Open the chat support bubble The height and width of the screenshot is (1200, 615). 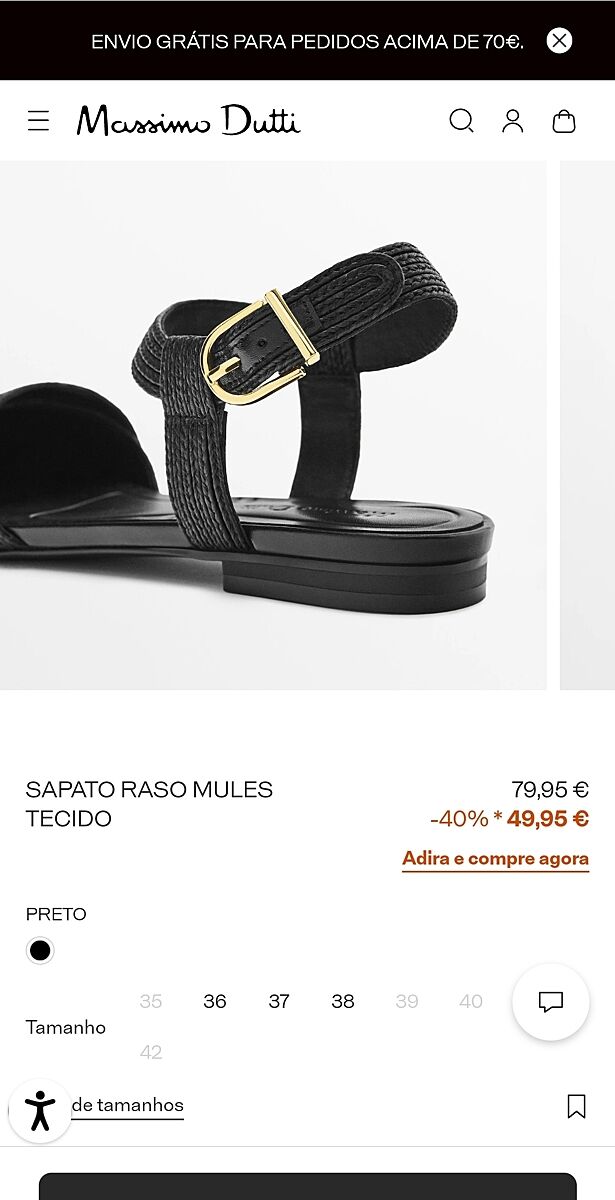pos(551,1002)
